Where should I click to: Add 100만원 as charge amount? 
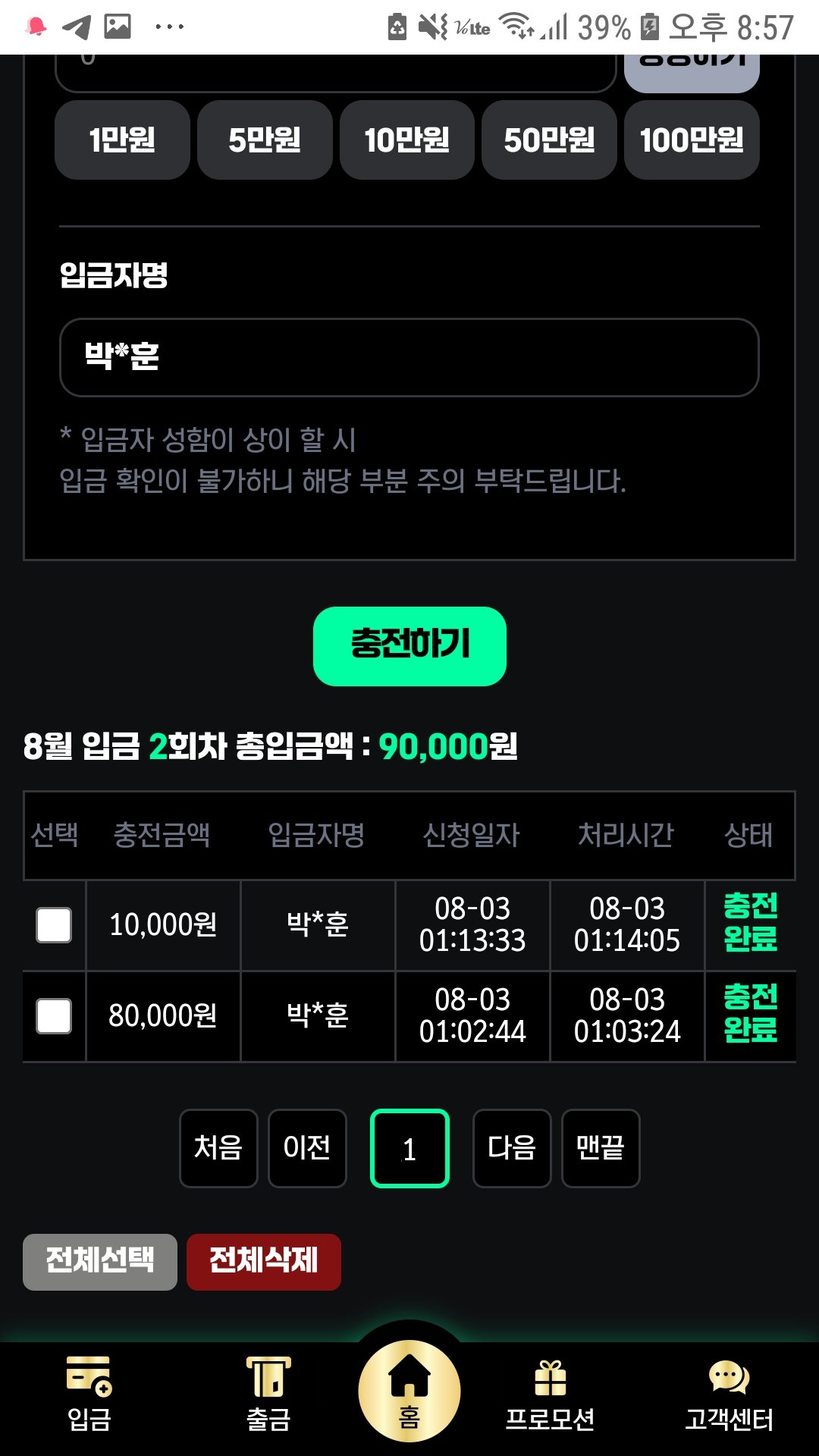click(692, 140)
